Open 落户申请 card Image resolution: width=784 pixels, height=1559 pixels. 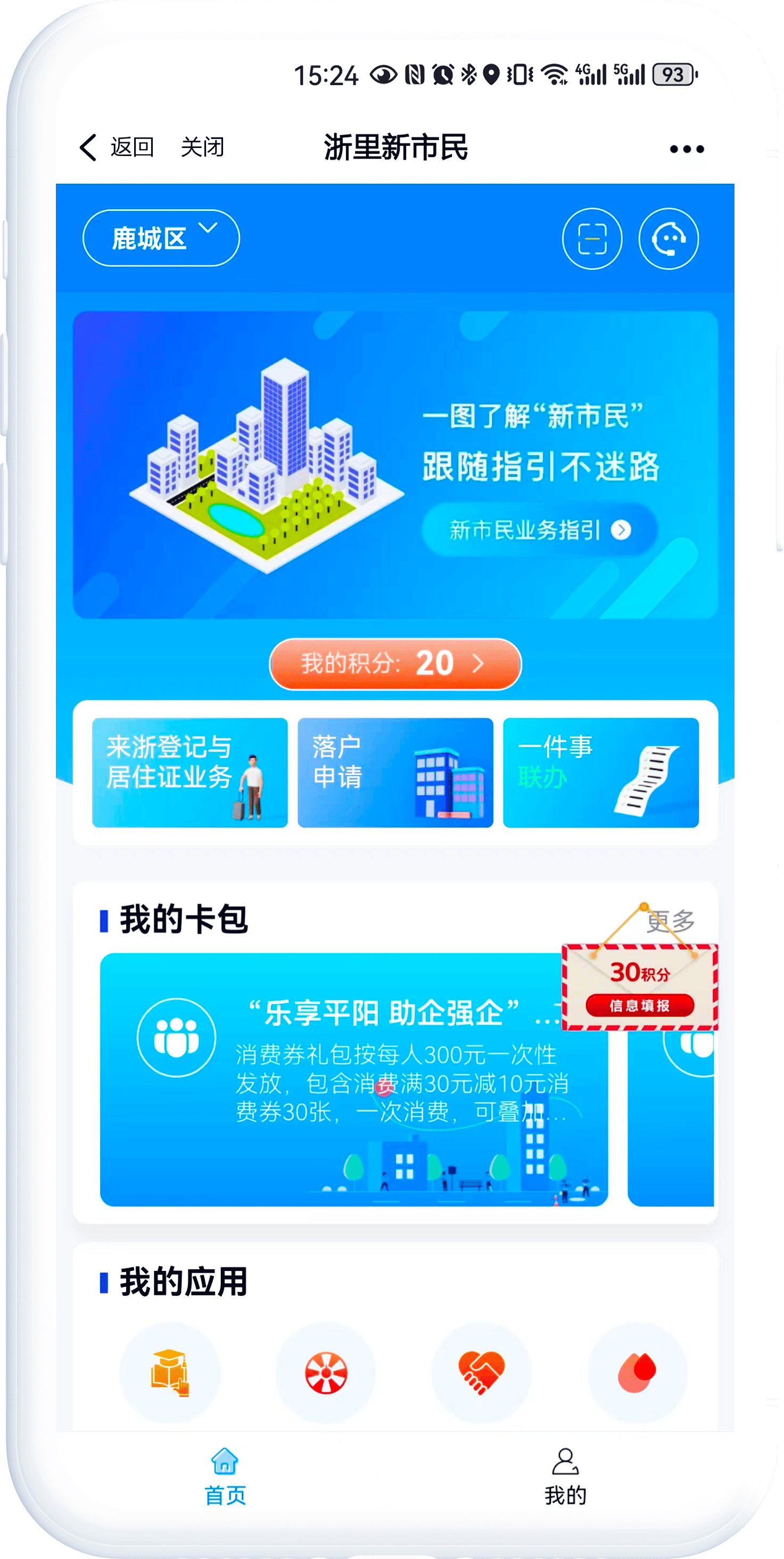point(395,772)
